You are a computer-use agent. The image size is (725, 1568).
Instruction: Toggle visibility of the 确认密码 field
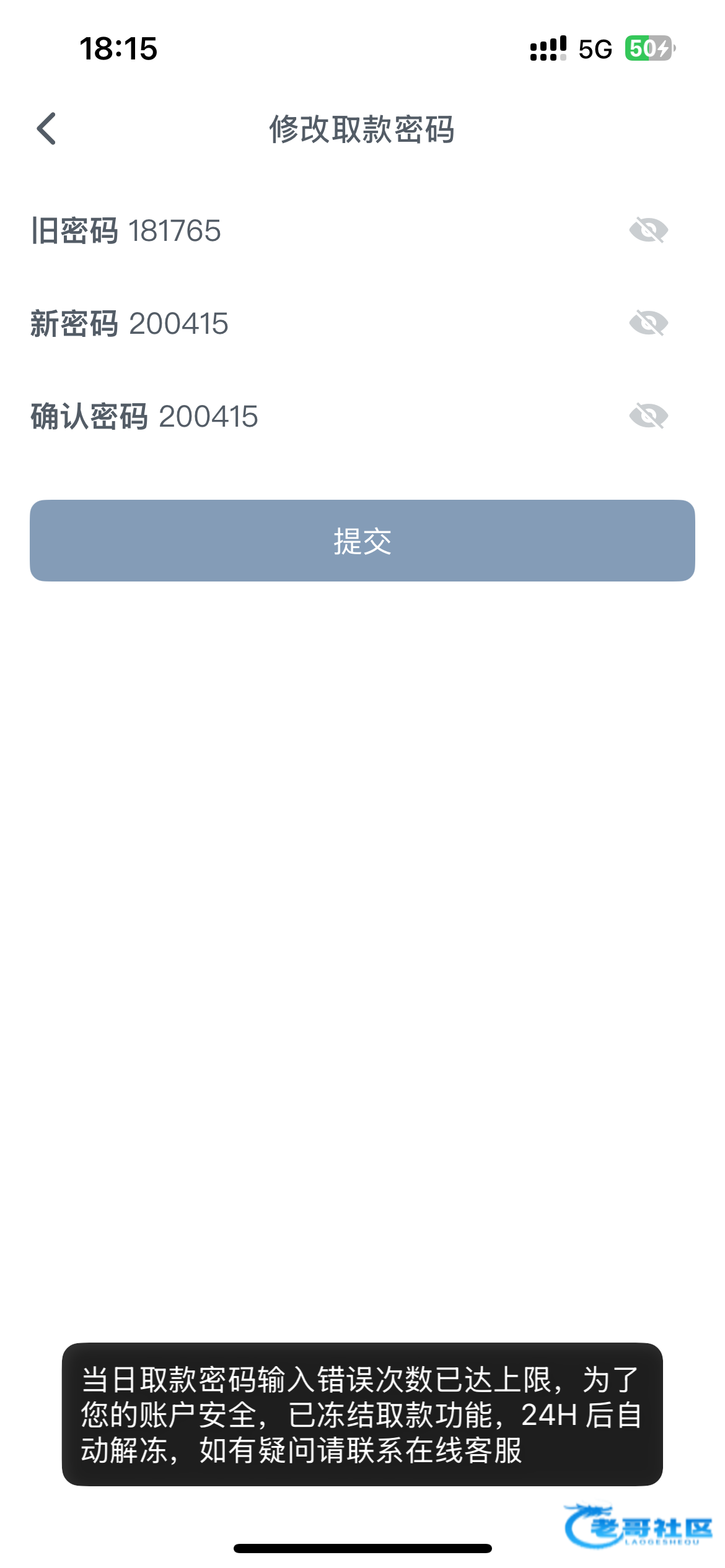coord(648,416)
